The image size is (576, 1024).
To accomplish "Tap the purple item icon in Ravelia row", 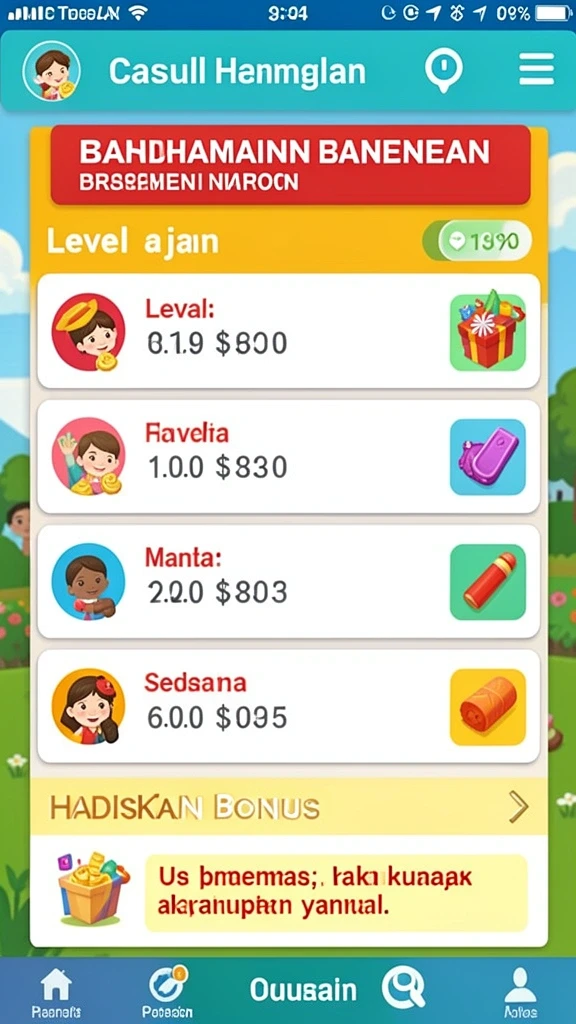I will [488, 456].
